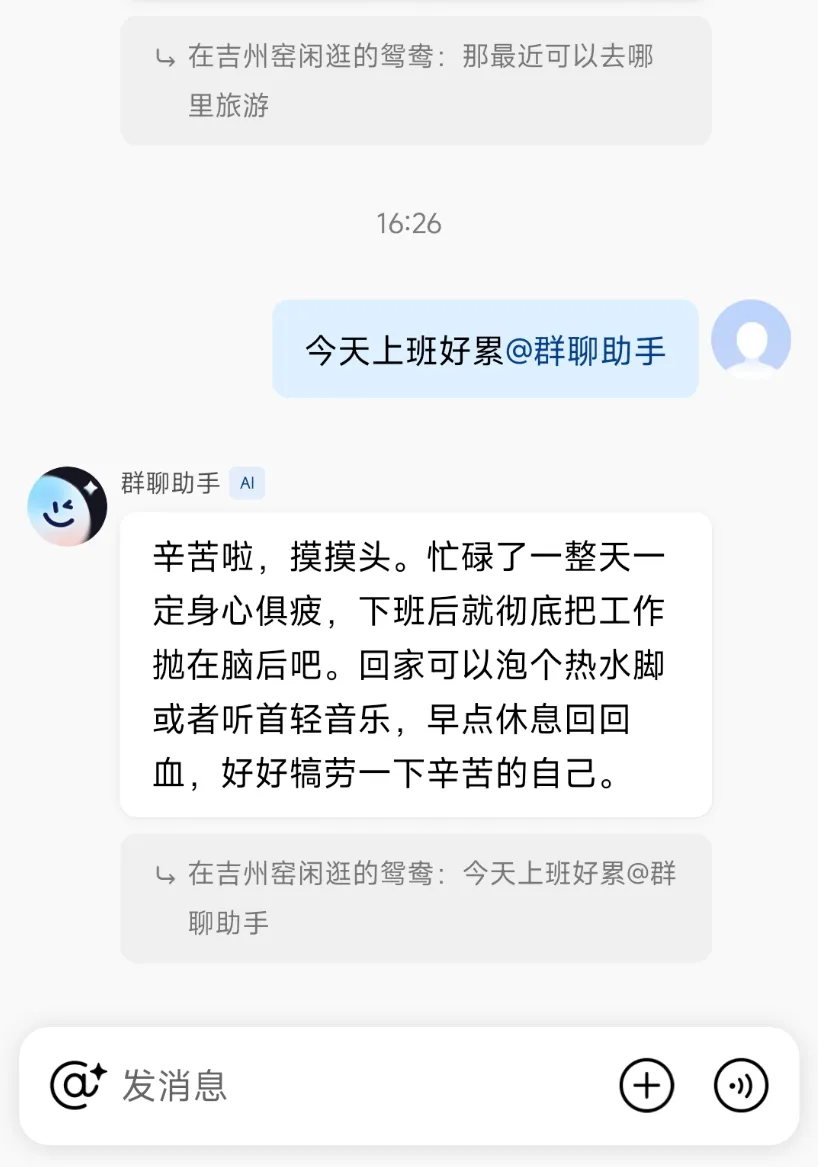Tap the 发消息 message input field
The height and width of the screenshot is (1167, 818).
point(360,1085)
